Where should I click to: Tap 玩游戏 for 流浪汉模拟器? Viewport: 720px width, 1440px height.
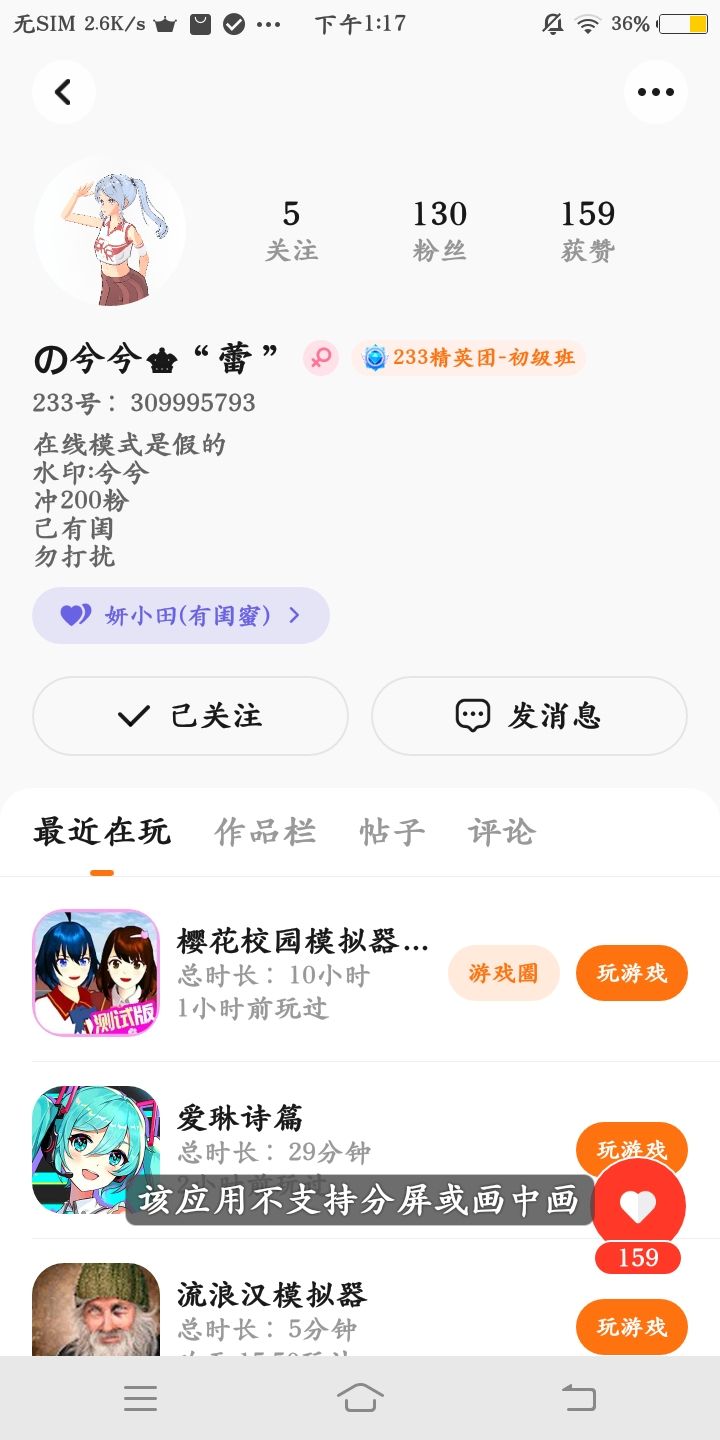pyautogui.click(x=631, y=1327)
